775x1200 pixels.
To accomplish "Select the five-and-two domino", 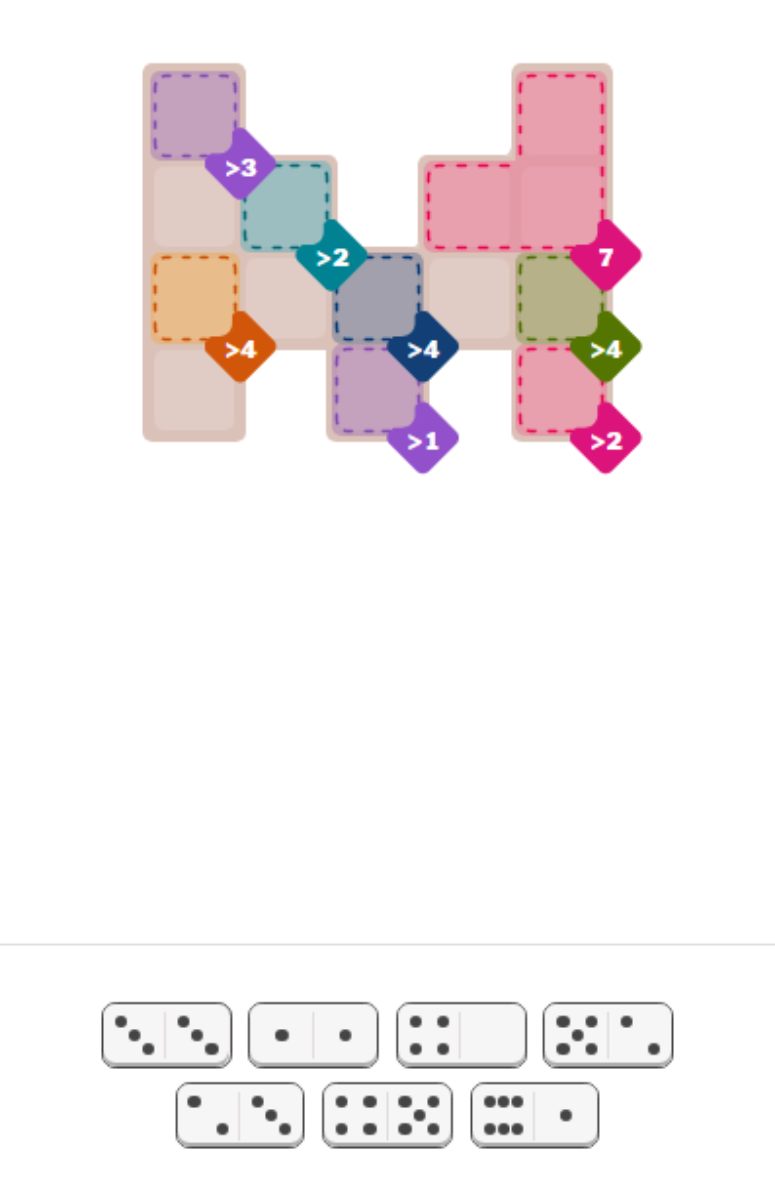I will 608,1035.
